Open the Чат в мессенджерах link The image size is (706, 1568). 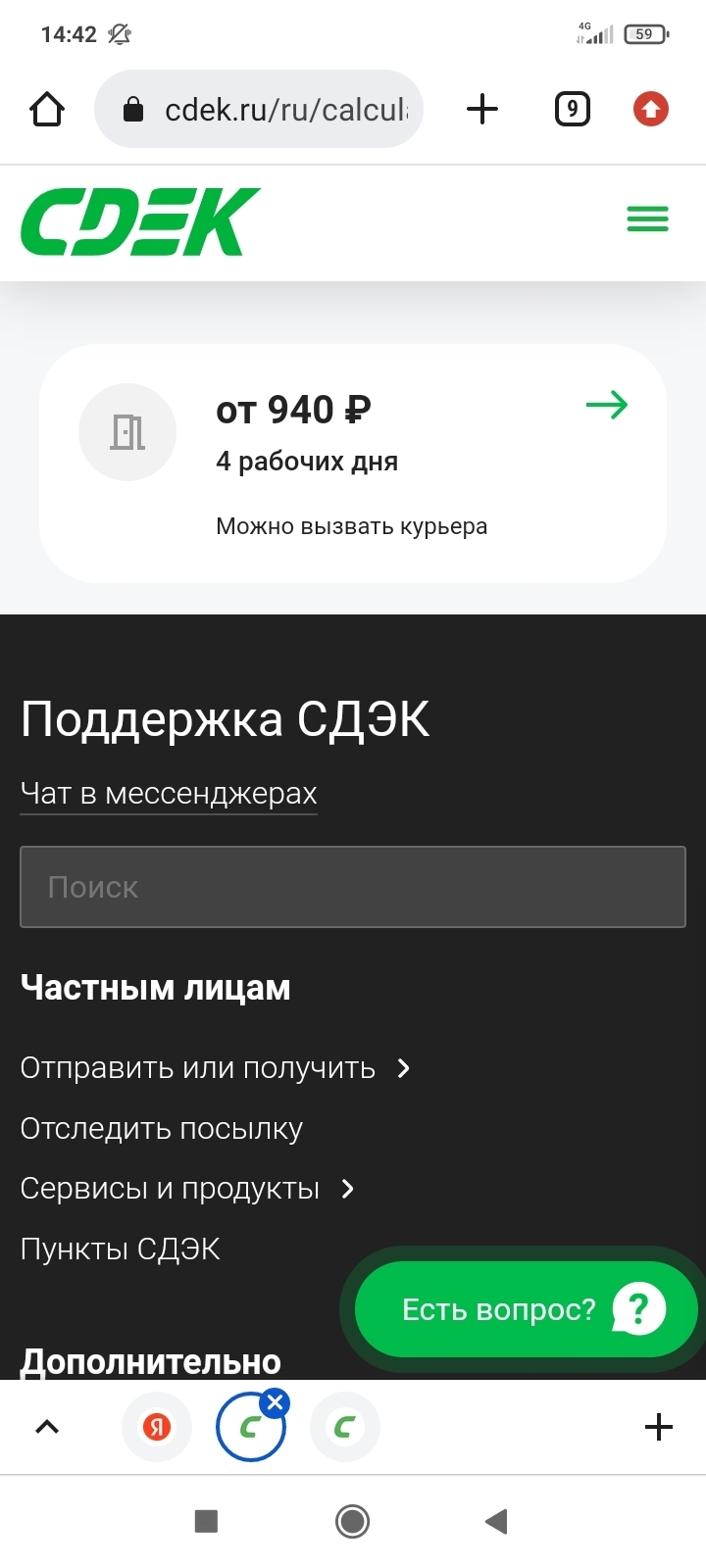169,793
